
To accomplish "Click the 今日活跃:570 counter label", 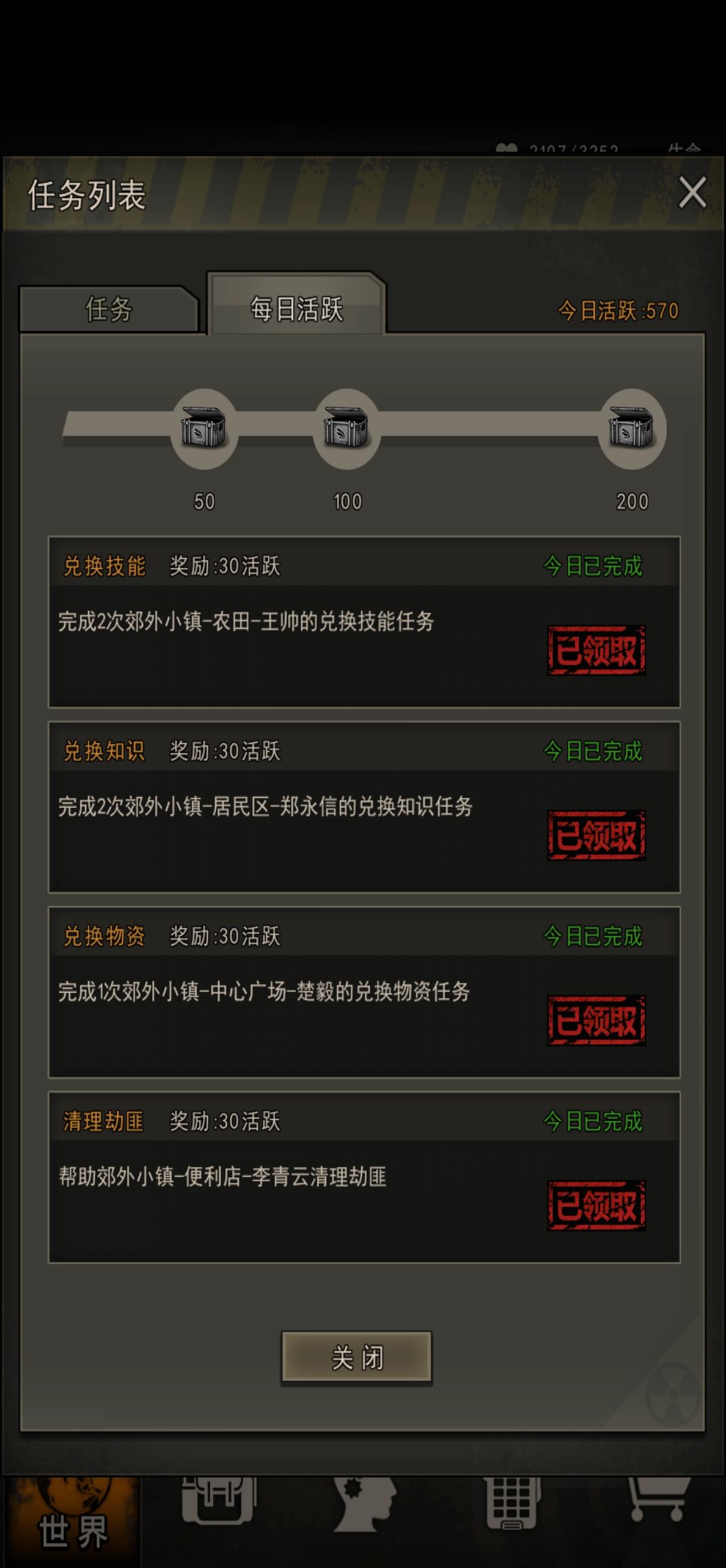I will 619,309.
